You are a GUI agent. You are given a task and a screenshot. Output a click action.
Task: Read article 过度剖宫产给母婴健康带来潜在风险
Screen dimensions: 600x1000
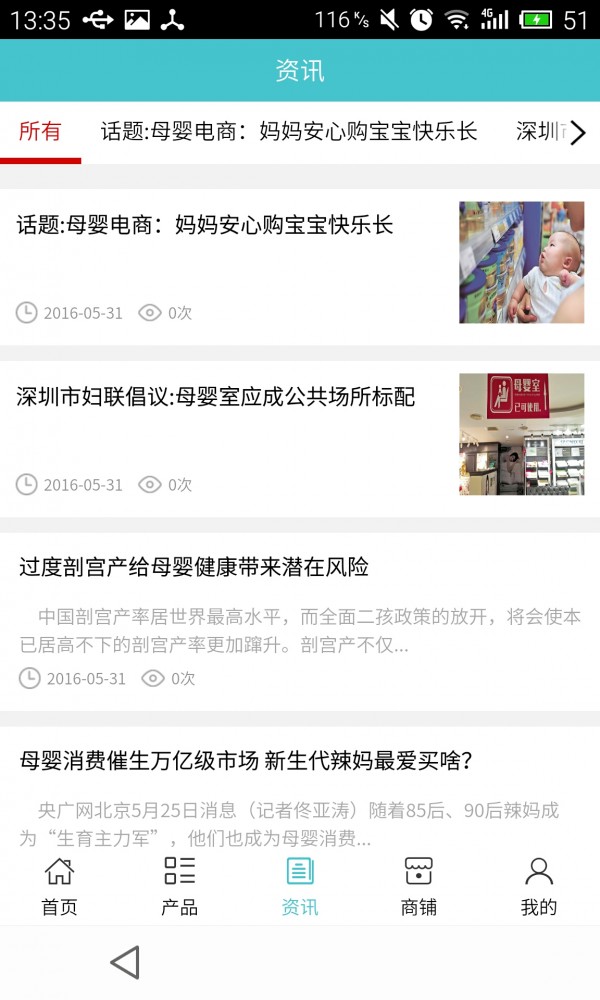click(194, 568)
